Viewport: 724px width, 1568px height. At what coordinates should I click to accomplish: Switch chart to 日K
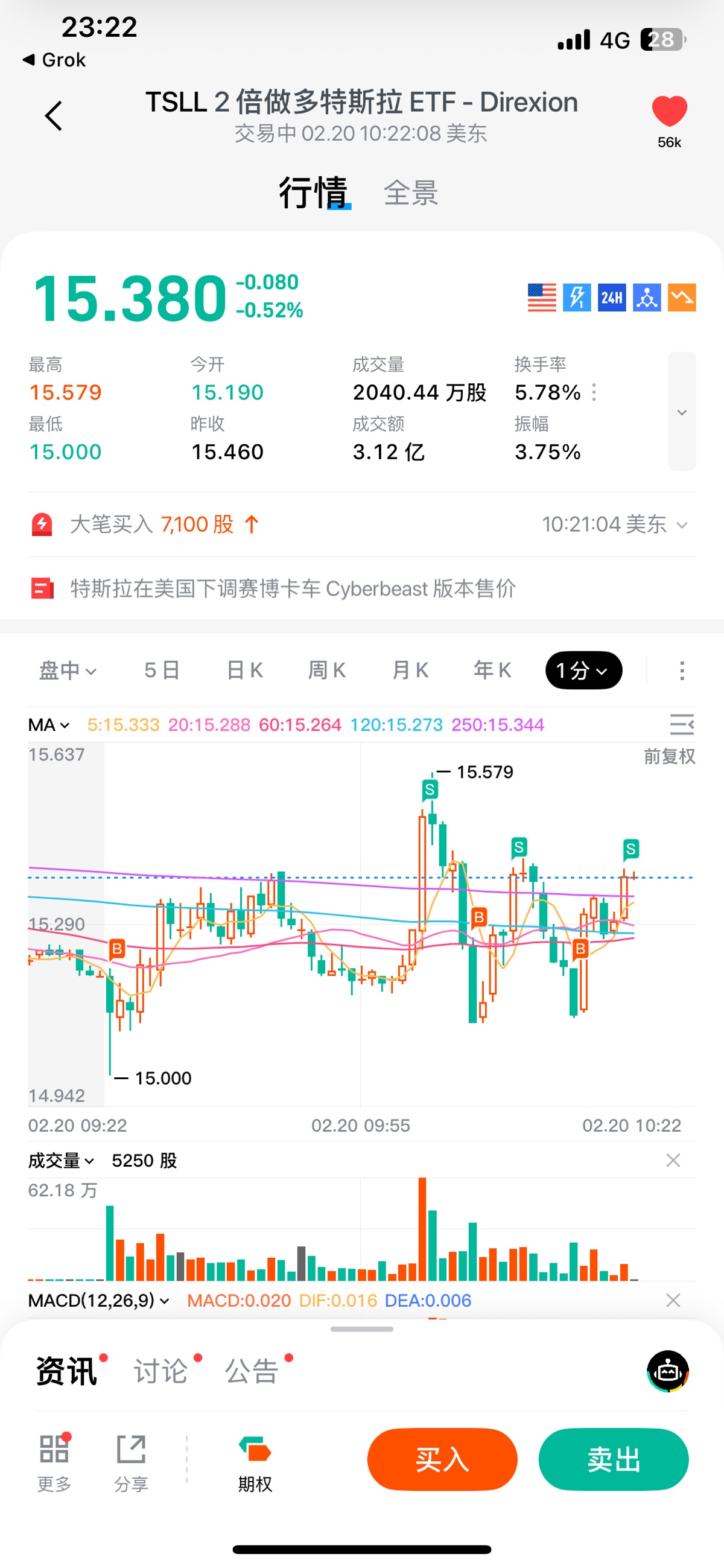(x=244, y=671)
